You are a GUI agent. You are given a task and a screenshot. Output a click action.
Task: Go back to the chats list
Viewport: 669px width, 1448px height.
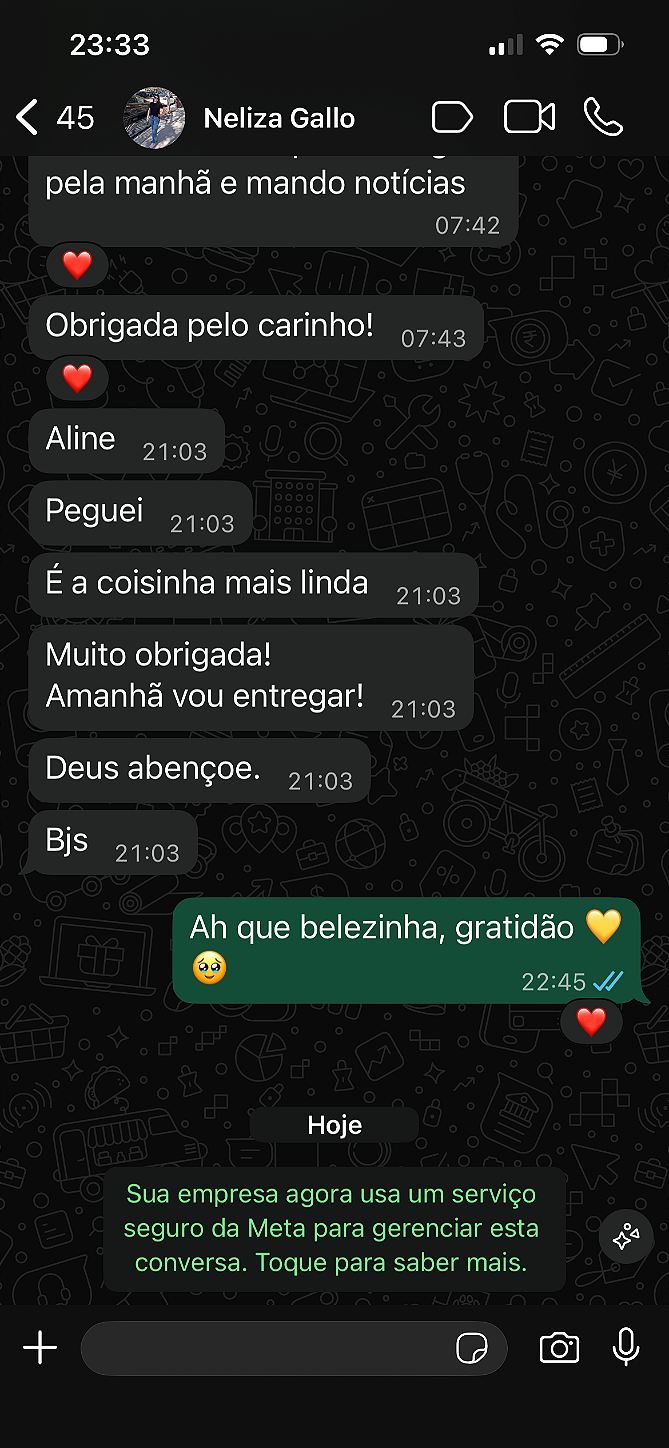28,118
